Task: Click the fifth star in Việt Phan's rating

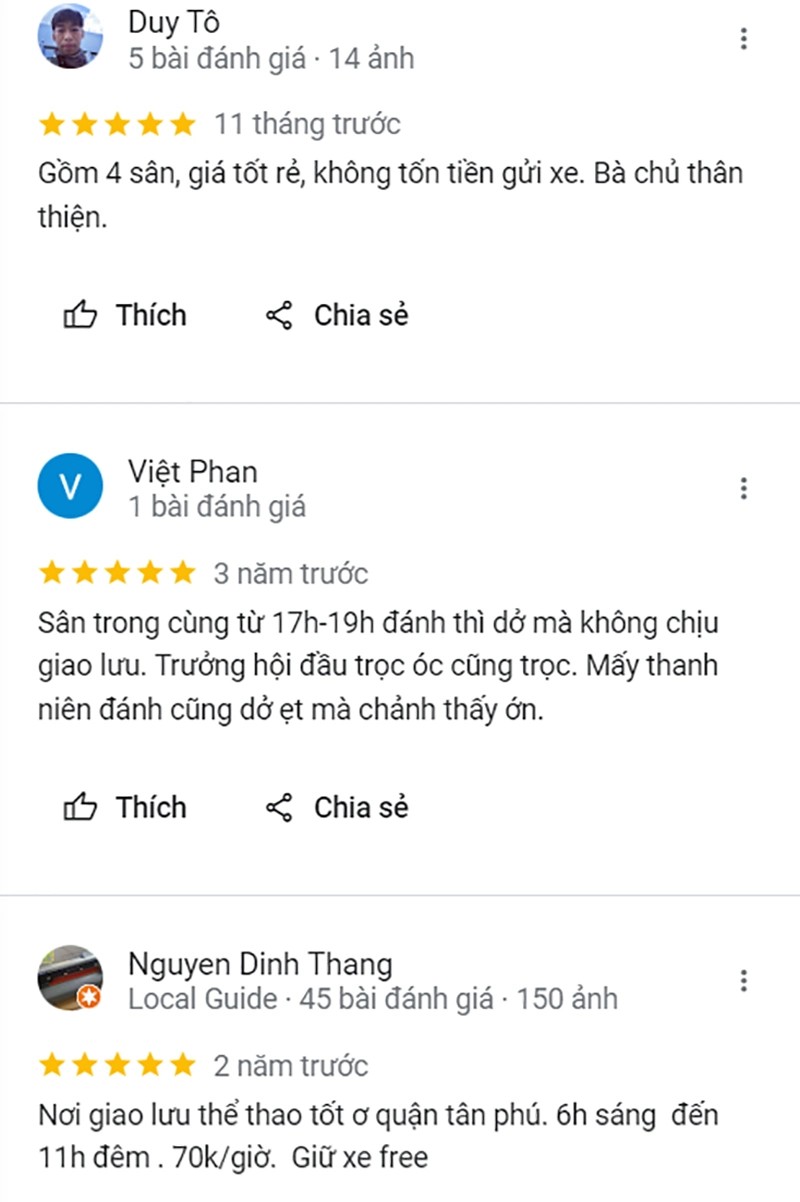Action: (185, 572)
